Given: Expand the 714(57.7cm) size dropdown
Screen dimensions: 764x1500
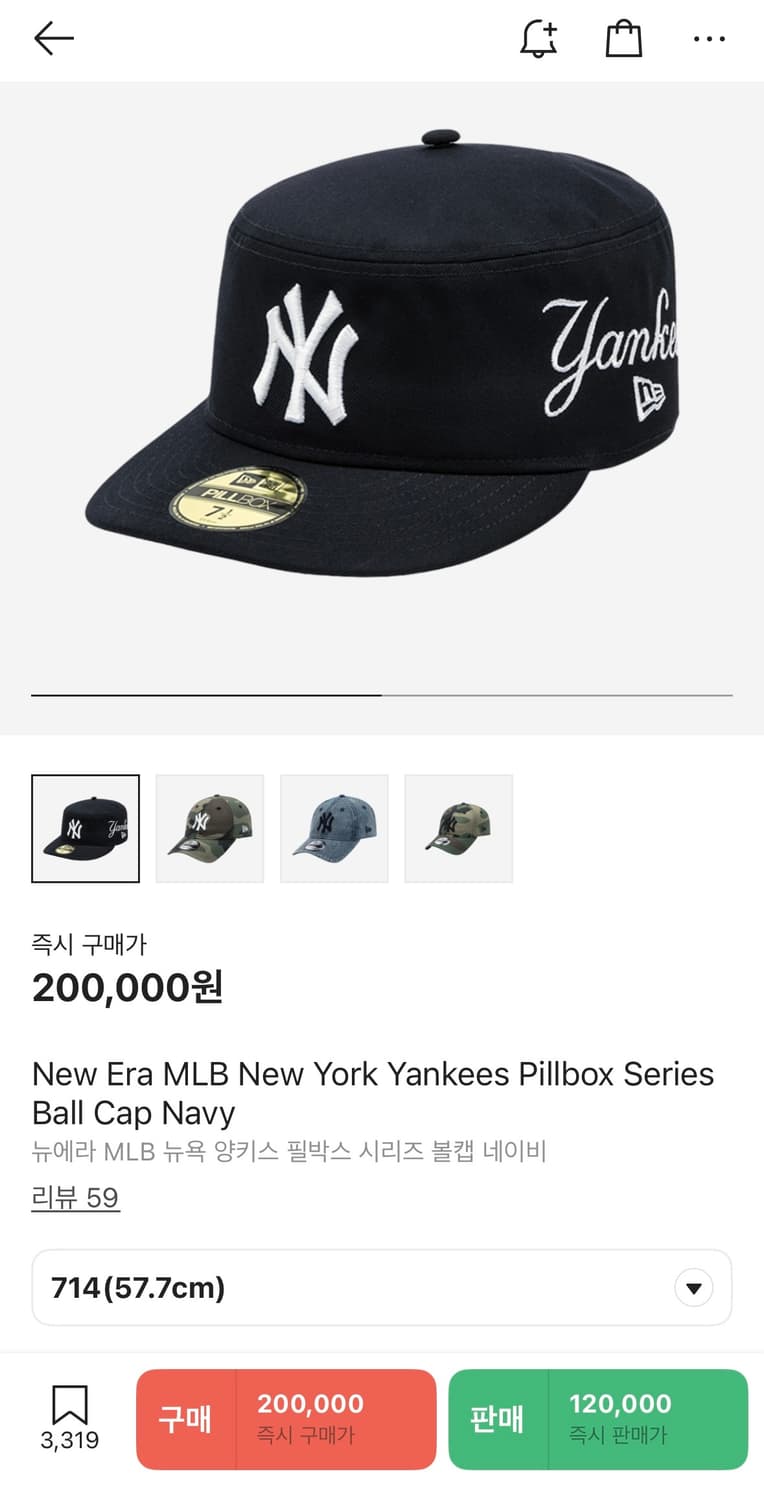Looking at the screenshot, I should pyautogui.click(x=382, y=1287).
